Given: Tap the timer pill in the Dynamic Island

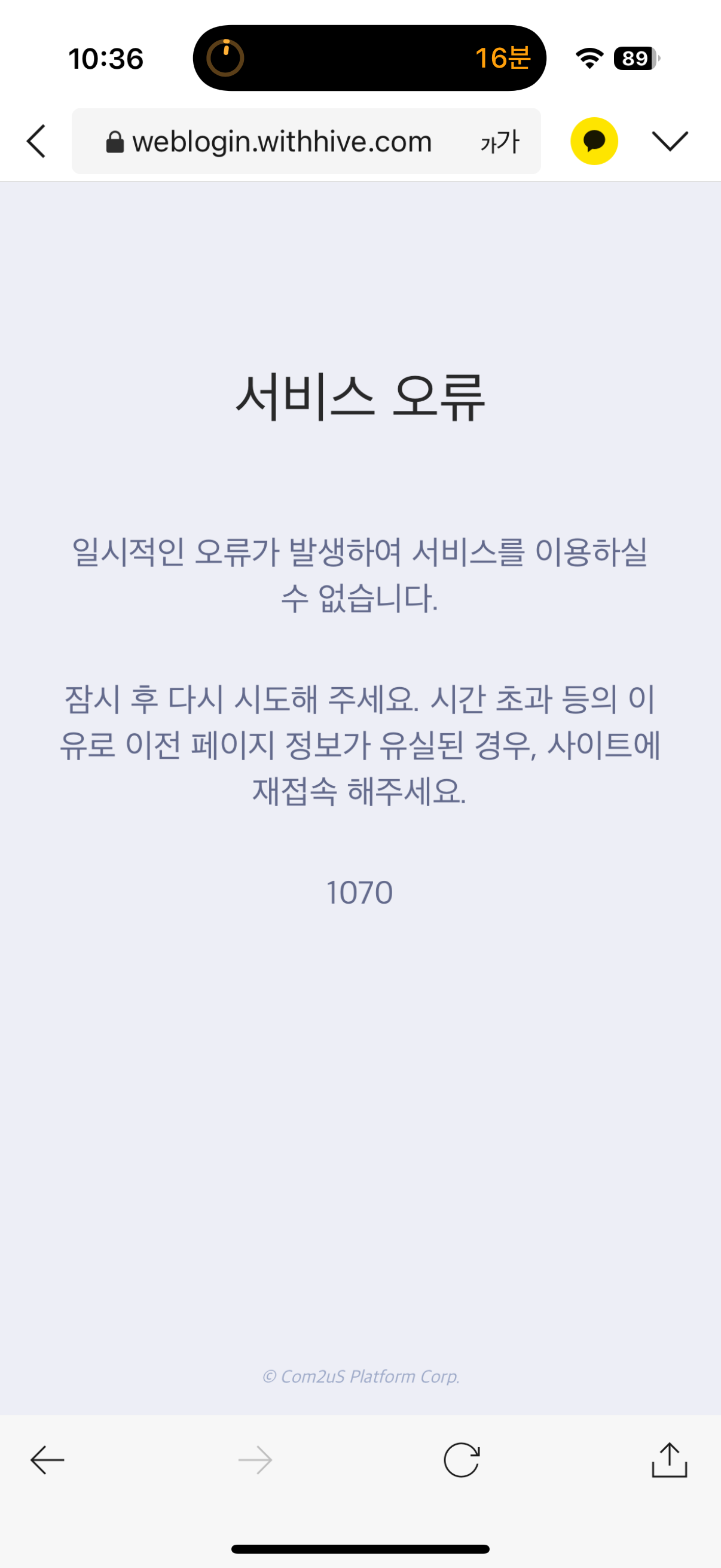Looking at the screenshot, I should [369, 59].
